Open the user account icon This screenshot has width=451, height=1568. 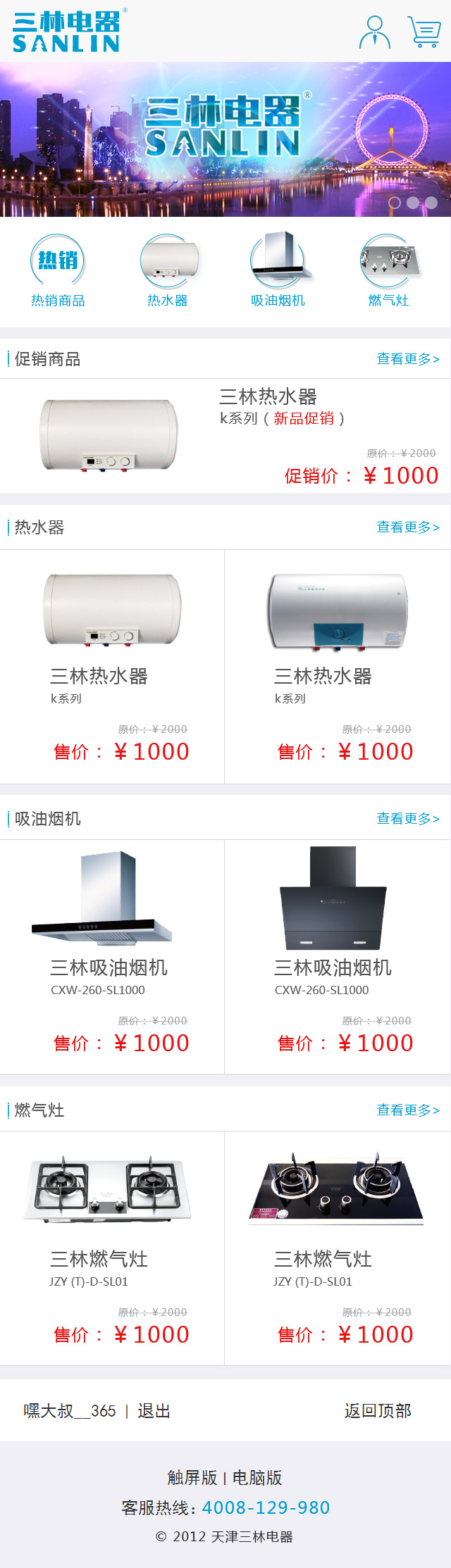pyautogui.click(x=374, y=32)
